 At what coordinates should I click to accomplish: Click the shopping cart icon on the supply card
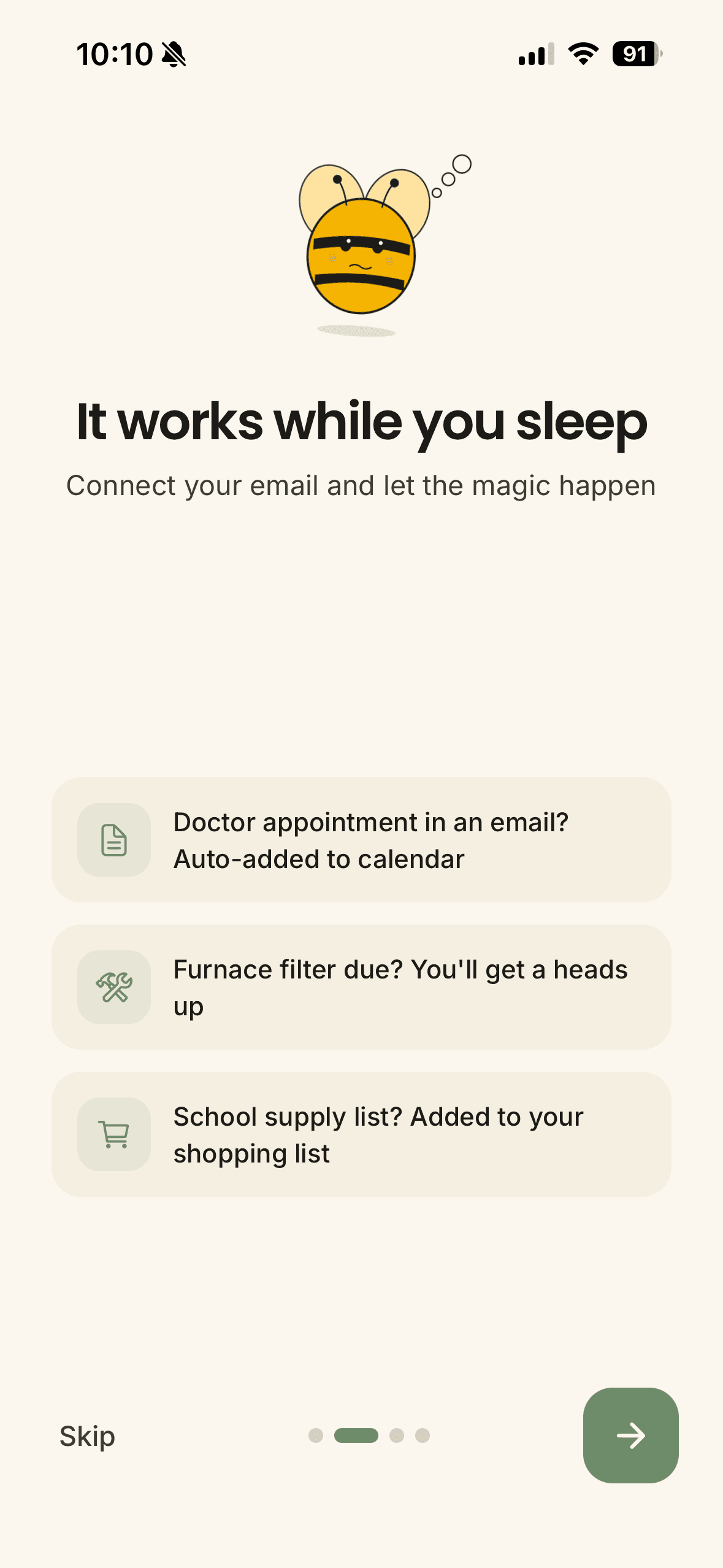tap(114, 1134)
